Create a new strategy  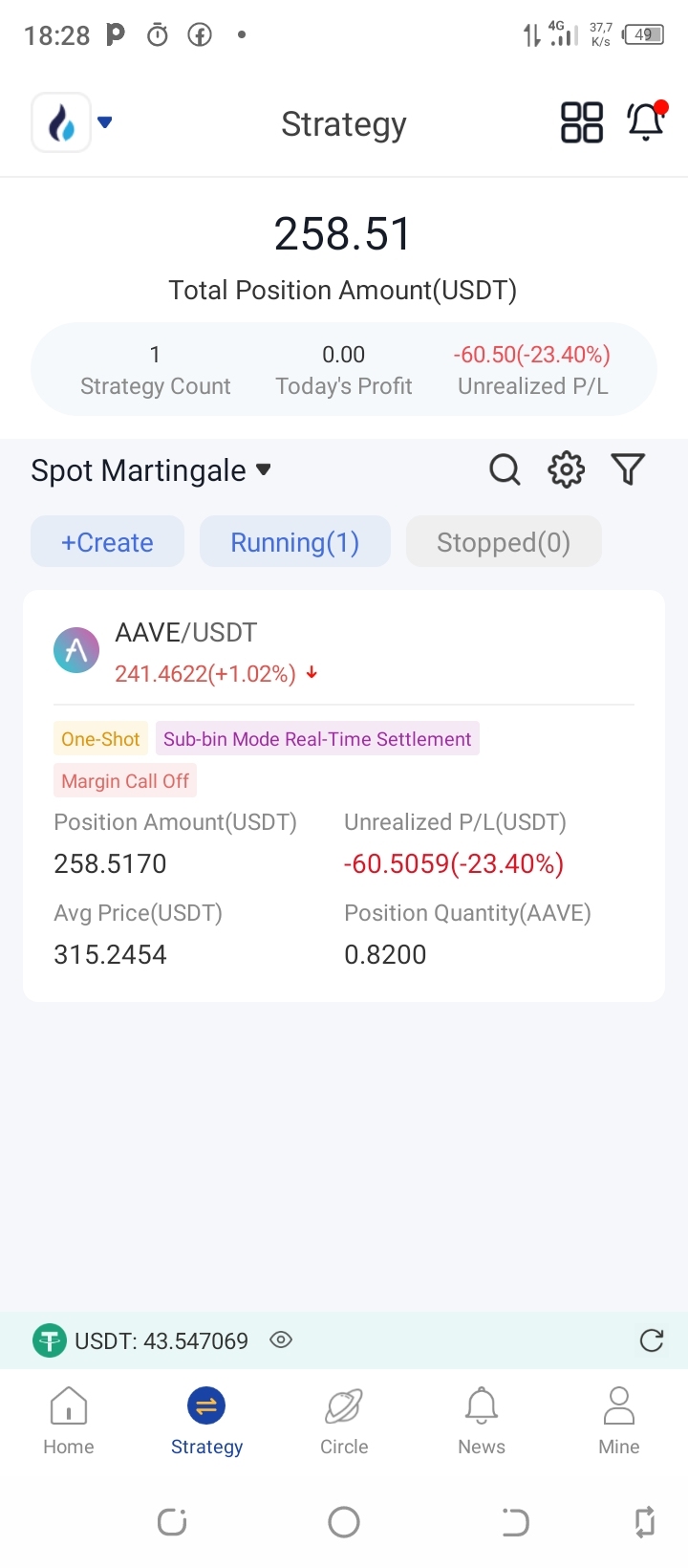tap(107, 542)
